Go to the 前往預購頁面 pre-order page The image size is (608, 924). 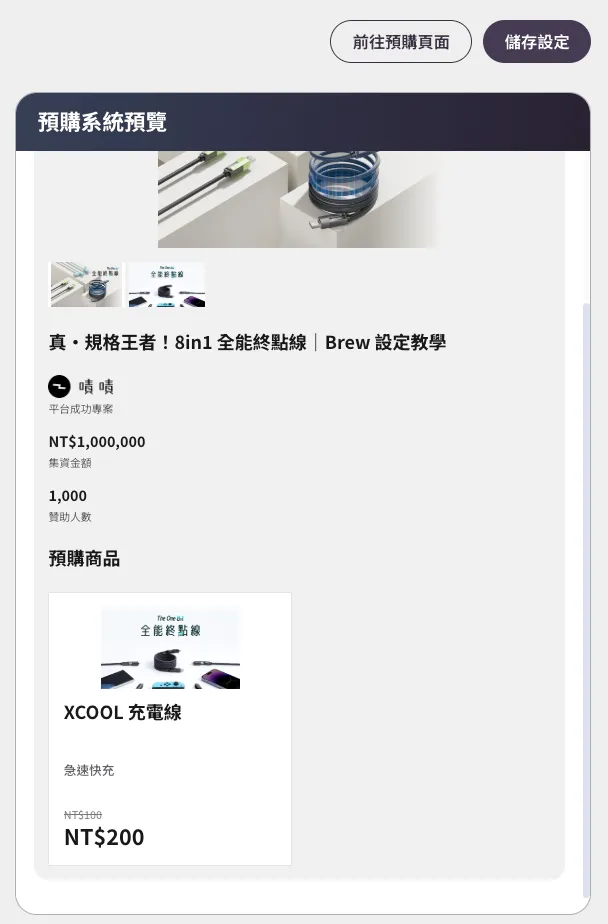coord(400,42)
